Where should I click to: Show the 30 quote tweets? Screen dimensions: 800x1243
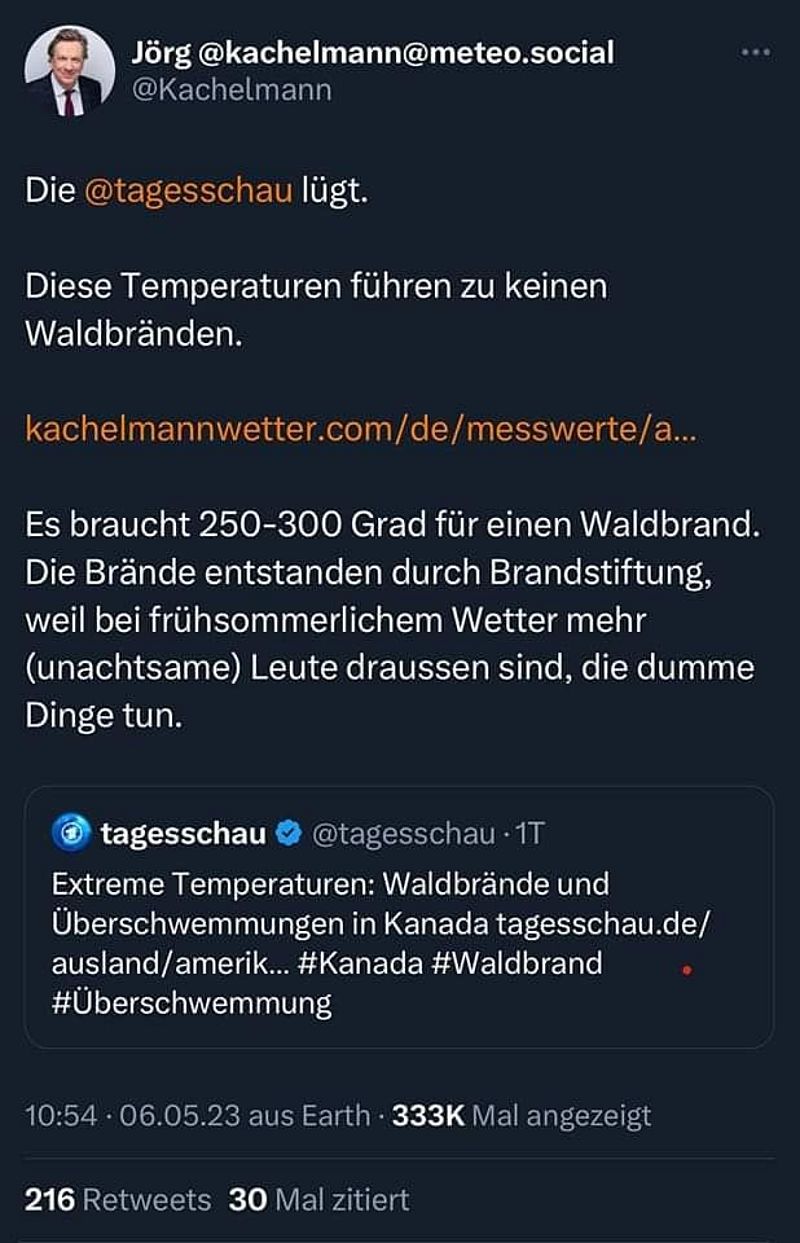(x=318, y=1199)
